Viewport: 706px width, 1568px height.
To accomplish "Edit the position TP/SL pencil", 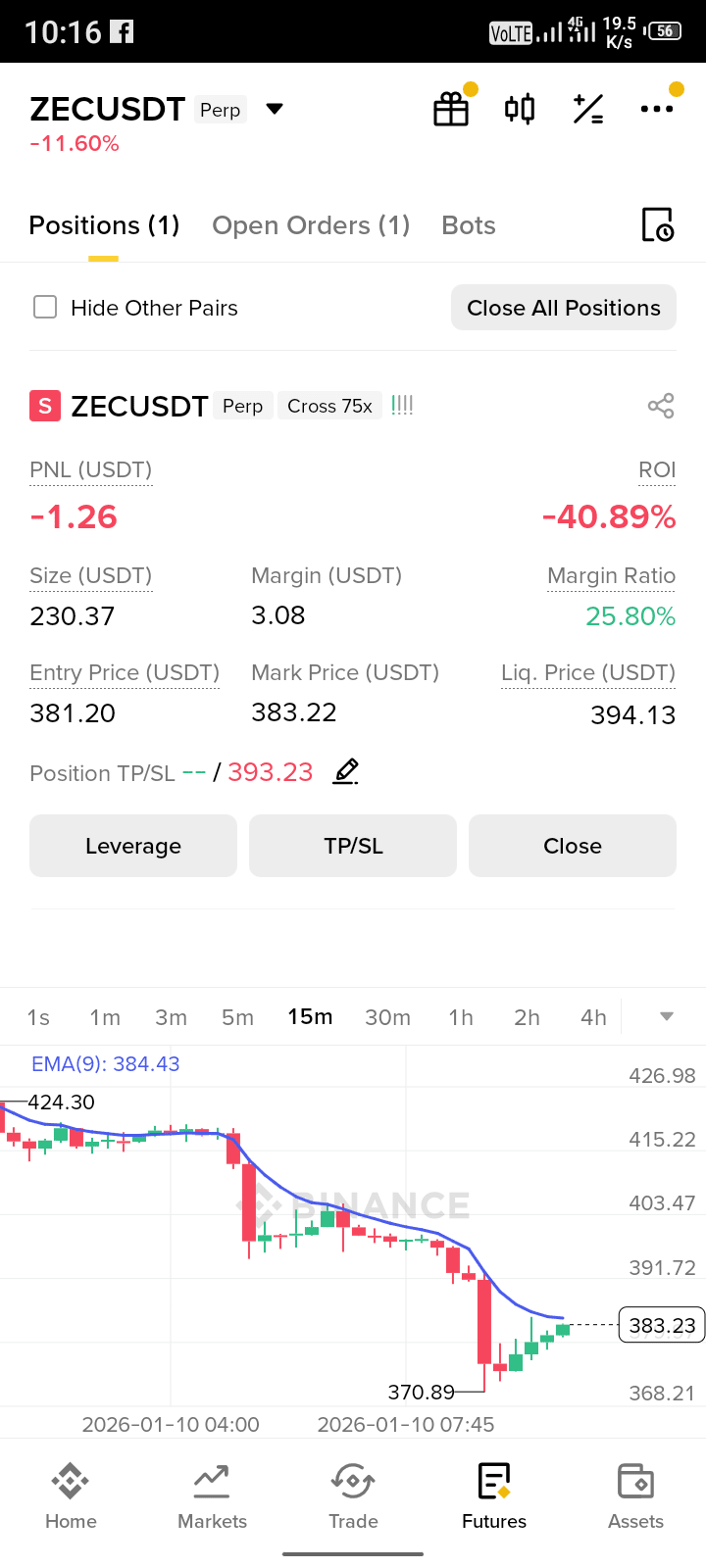I will tap(345, 772).
